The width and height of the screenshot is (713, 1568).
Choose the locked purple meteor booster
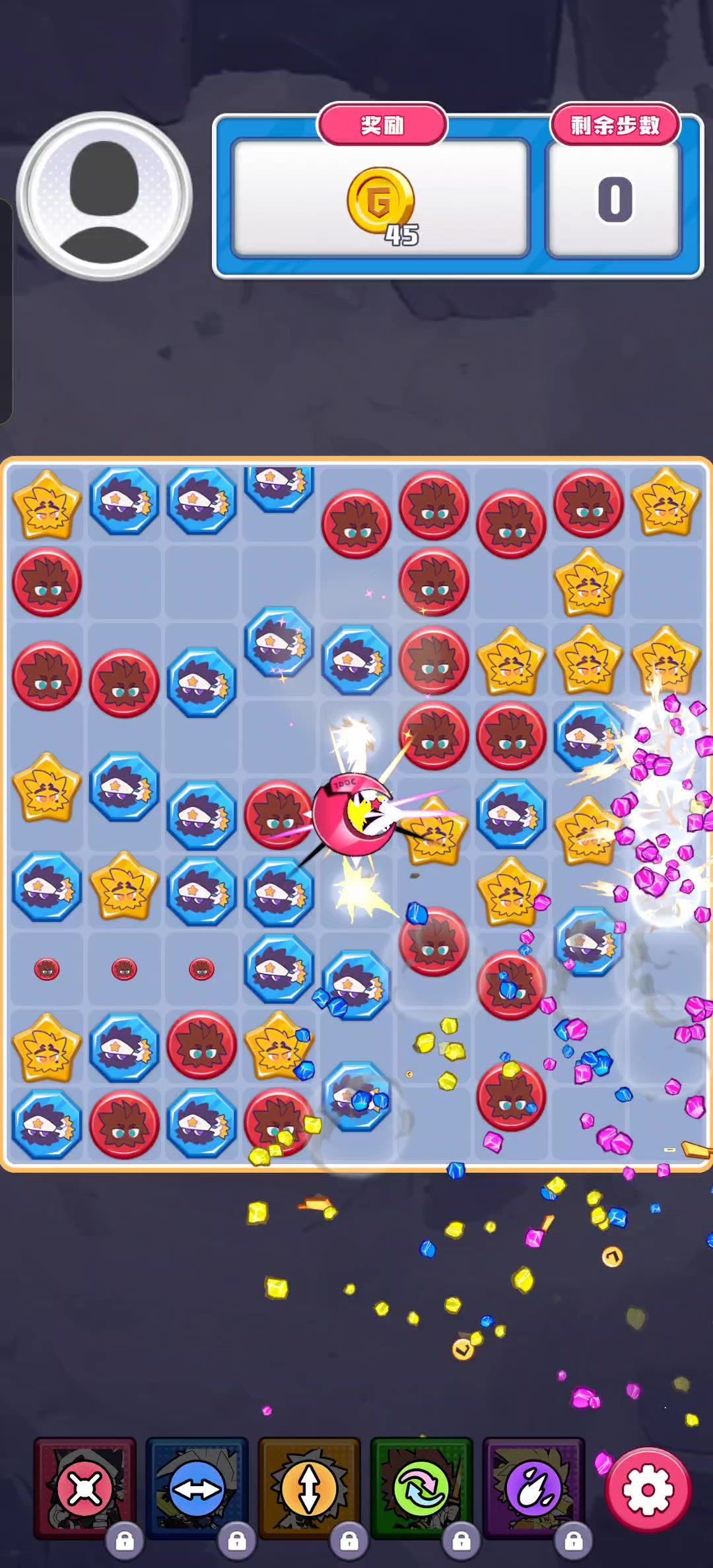(x=533, y=1489)
